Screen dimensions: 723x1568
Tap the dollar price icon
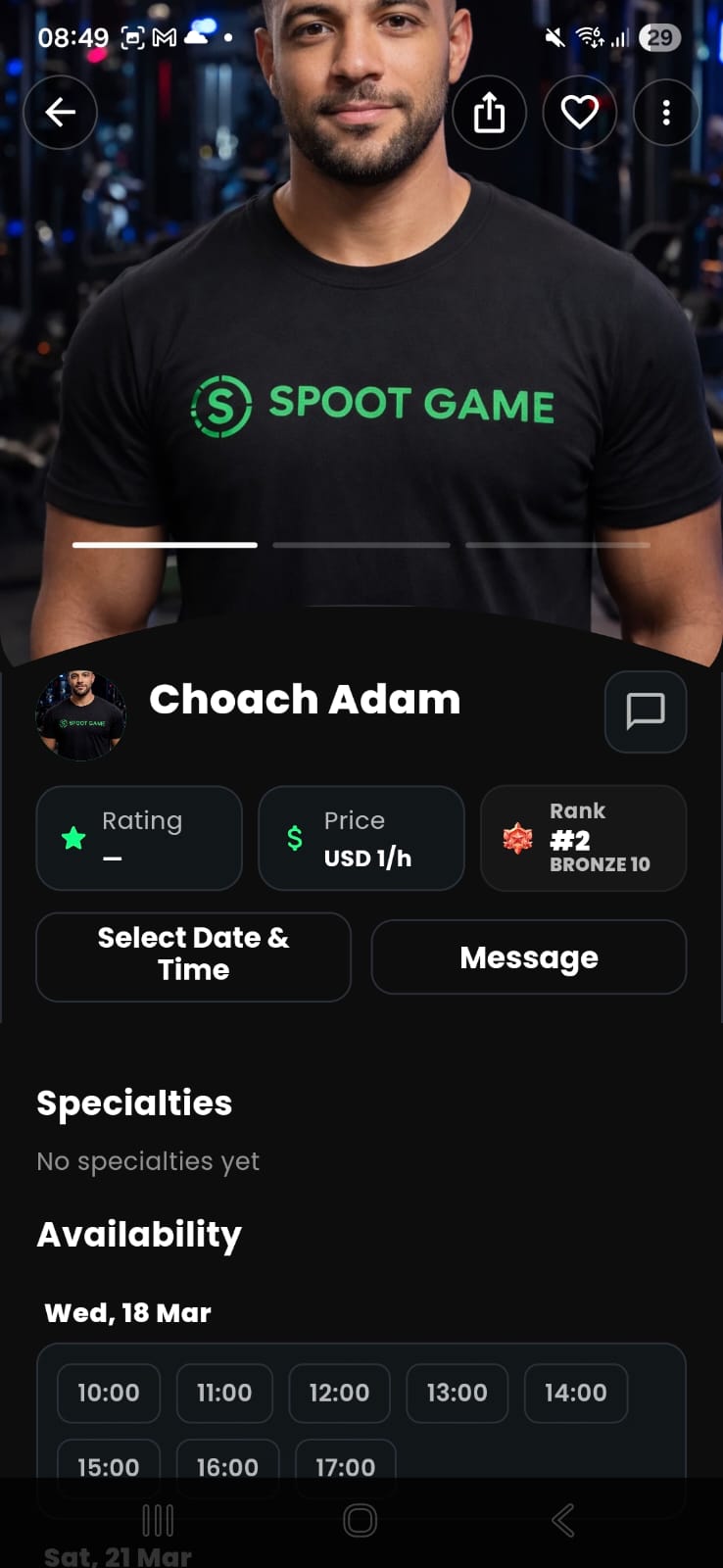tap(294, 838)
